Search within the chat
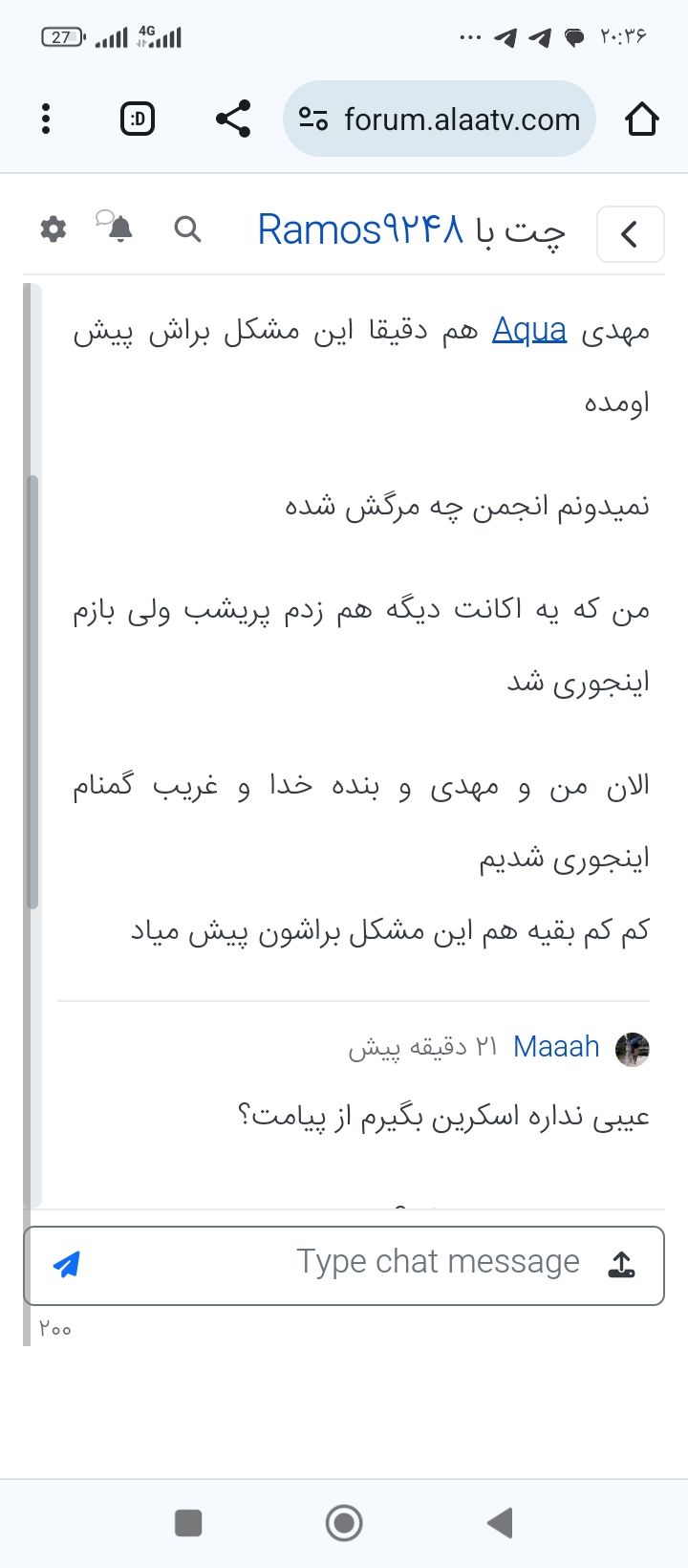 tap(188, 229)
